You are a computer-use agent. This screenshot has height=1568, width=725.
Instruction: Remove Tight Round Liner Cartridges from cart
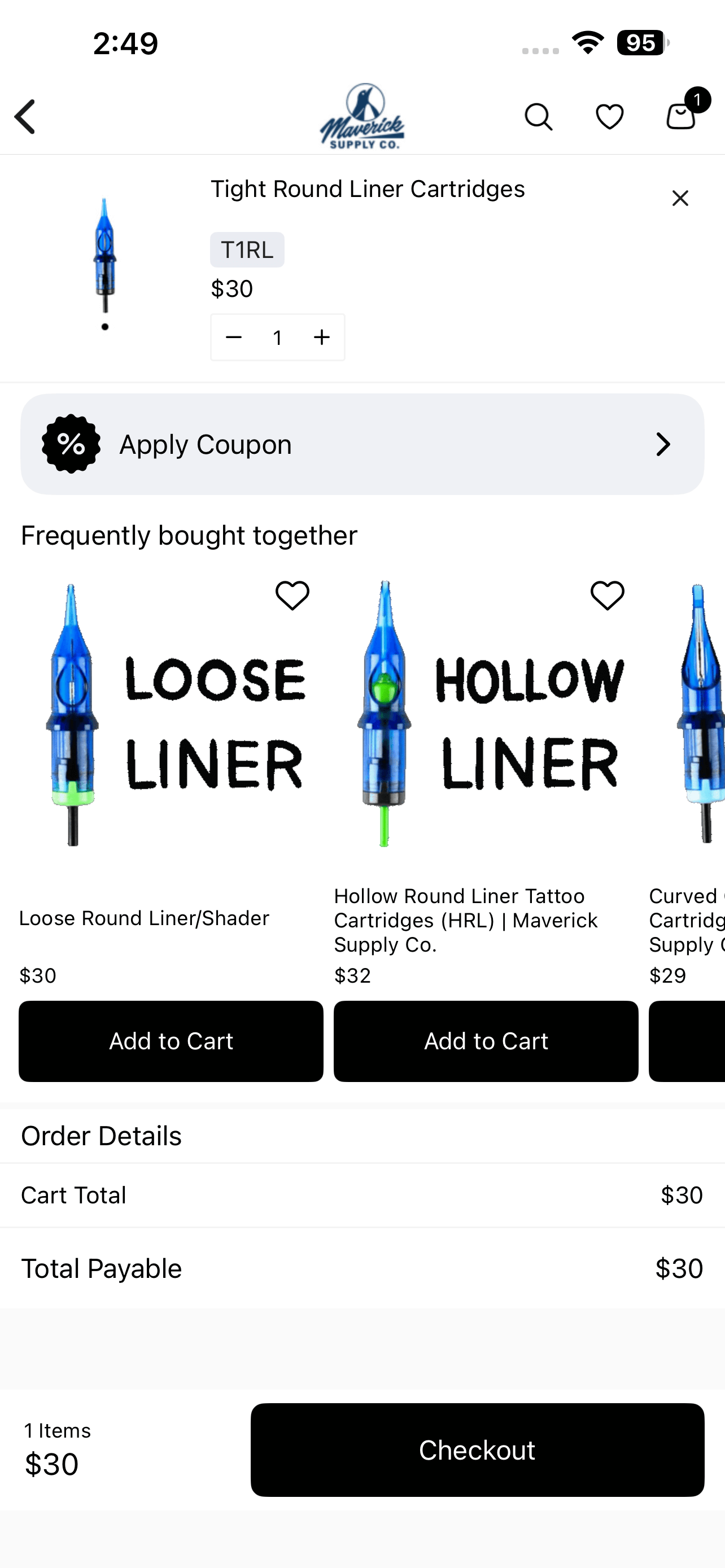tap(680, 199)
